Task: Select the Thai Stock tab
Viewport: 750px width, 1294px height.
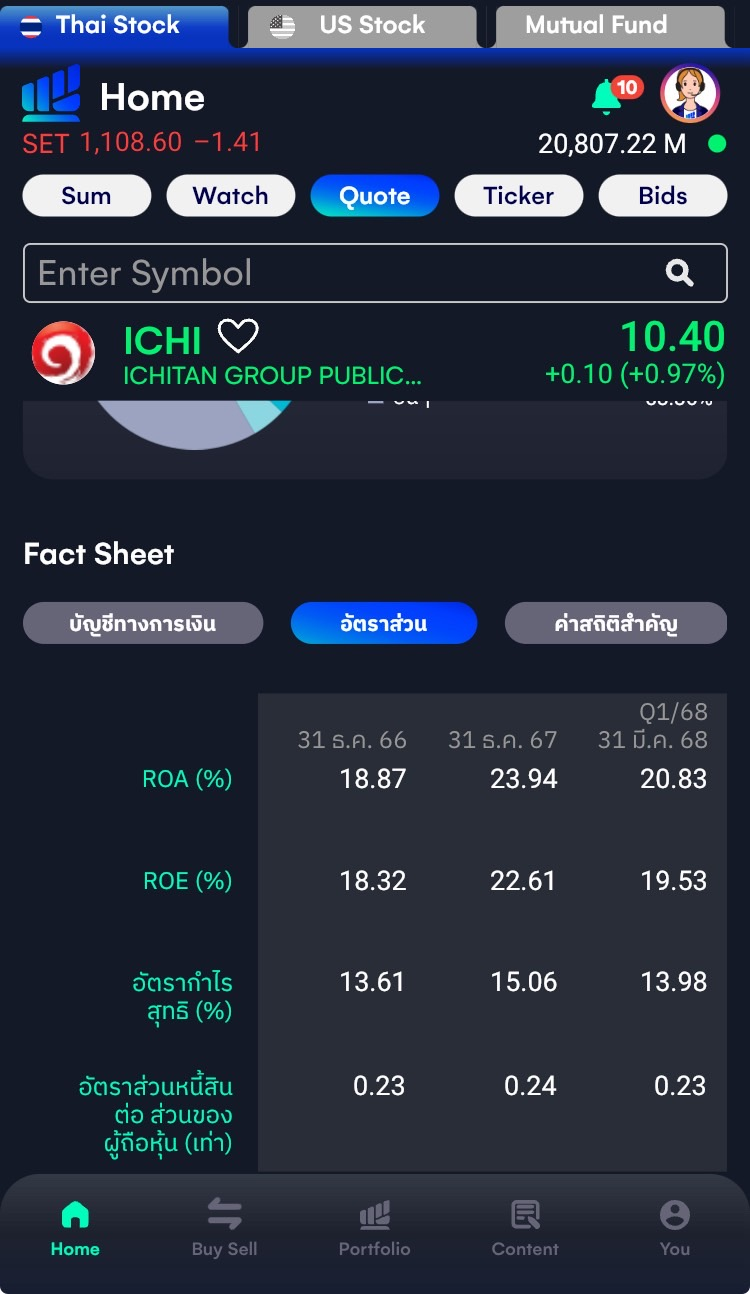Action: [114, 26]
